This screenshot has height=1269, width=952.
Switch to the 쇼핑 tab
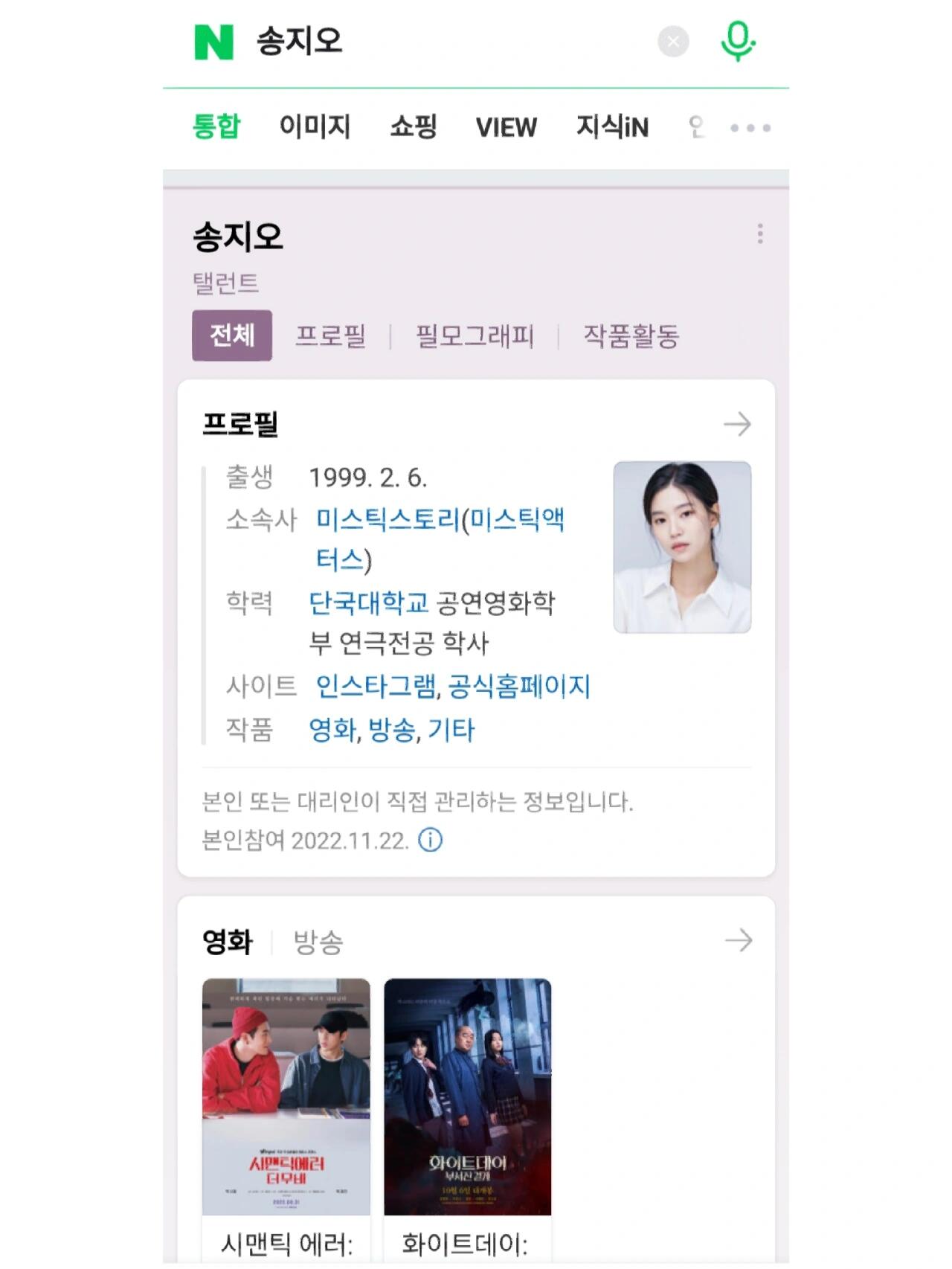pyautogui.click(x=413, y=127)
